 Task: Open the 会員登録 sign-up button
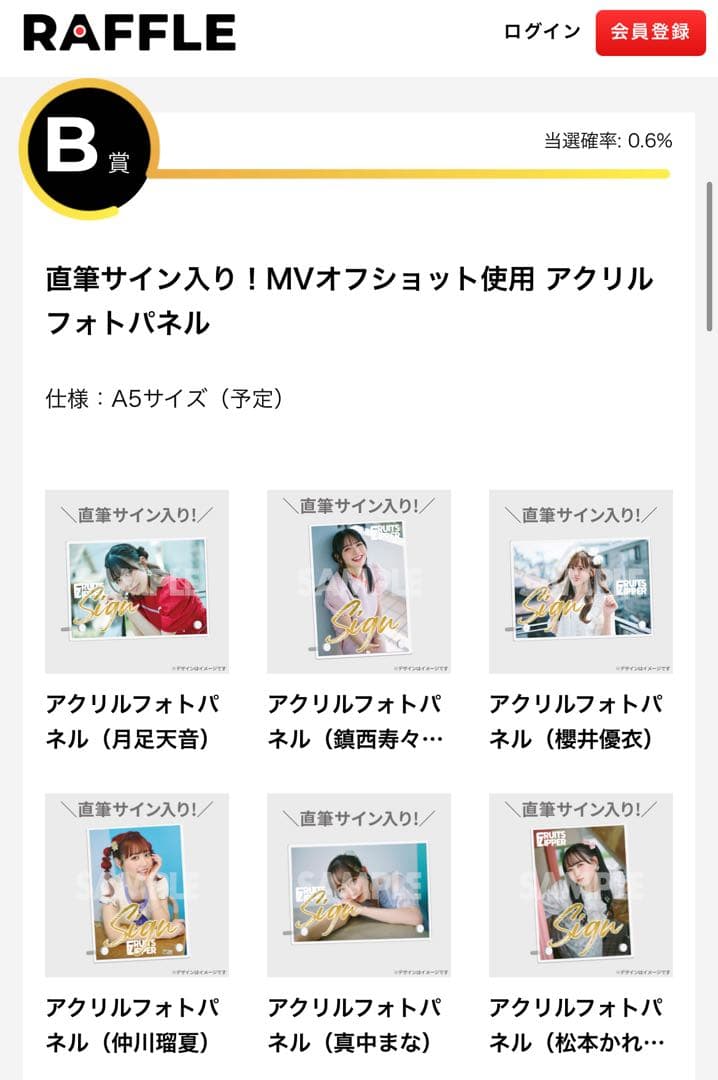650,32
